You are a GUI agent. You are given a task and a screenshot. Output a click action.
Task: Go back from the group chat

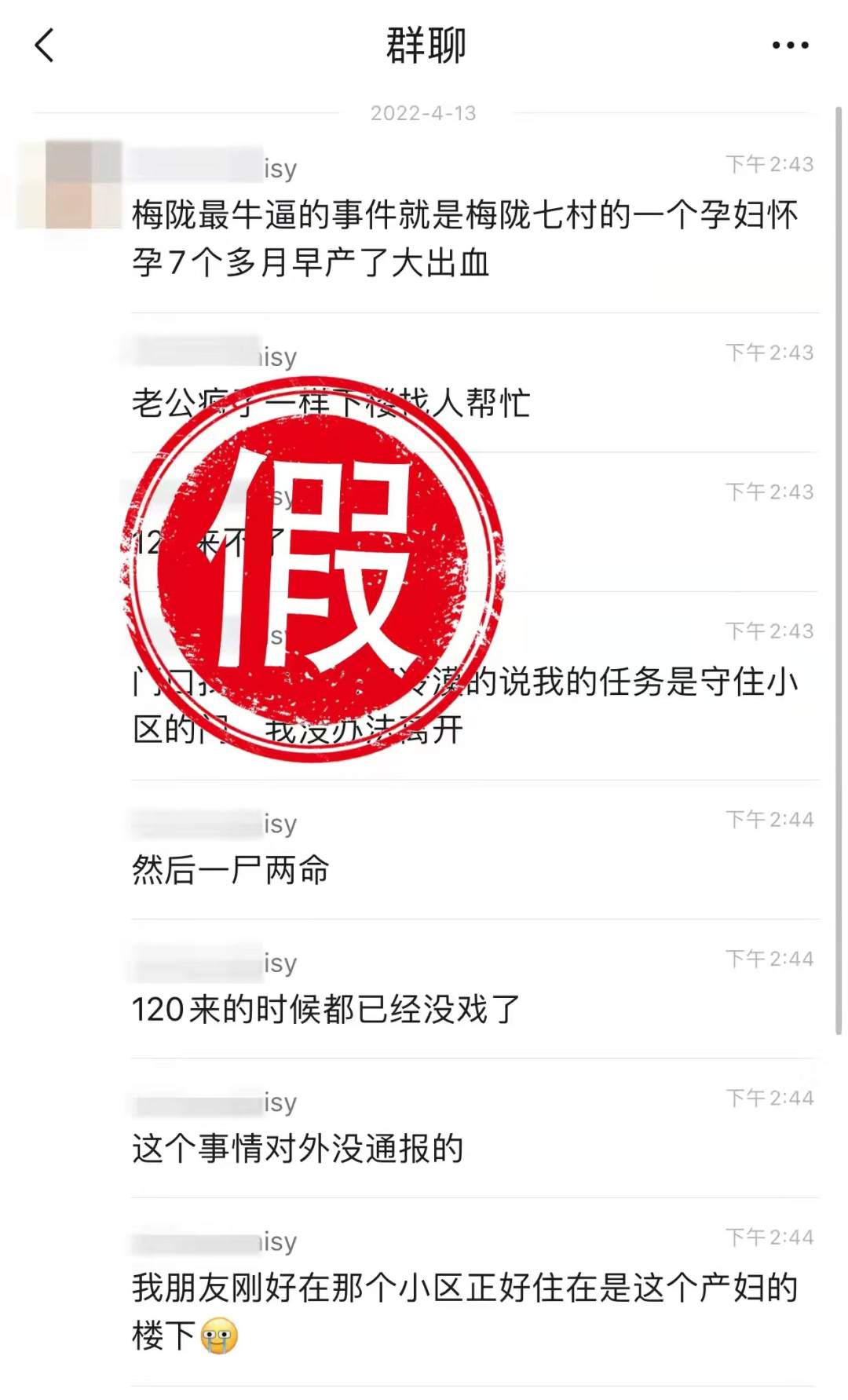click(45, 46)
